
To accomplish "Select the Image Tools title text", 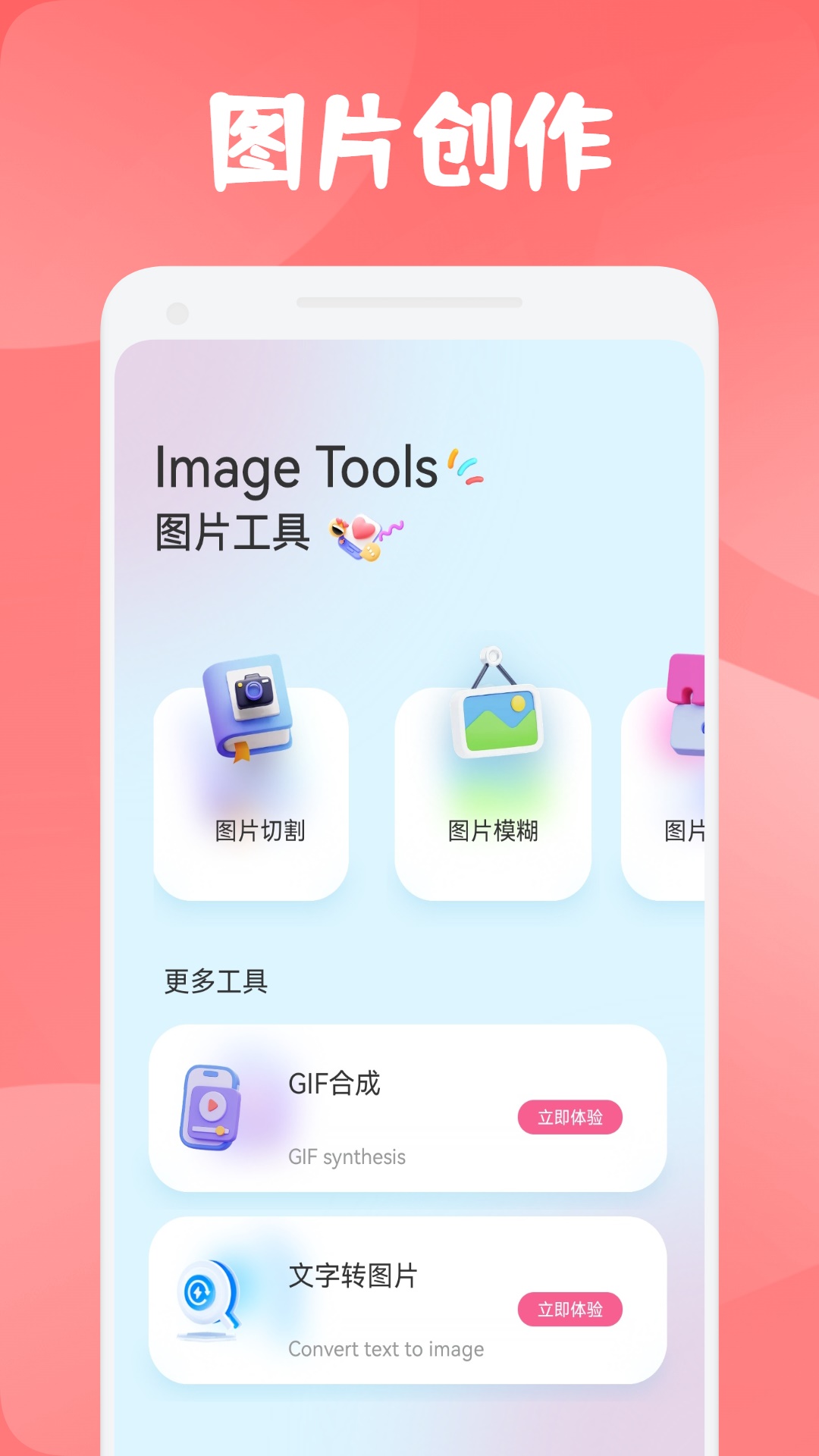I will coord(294,468).
